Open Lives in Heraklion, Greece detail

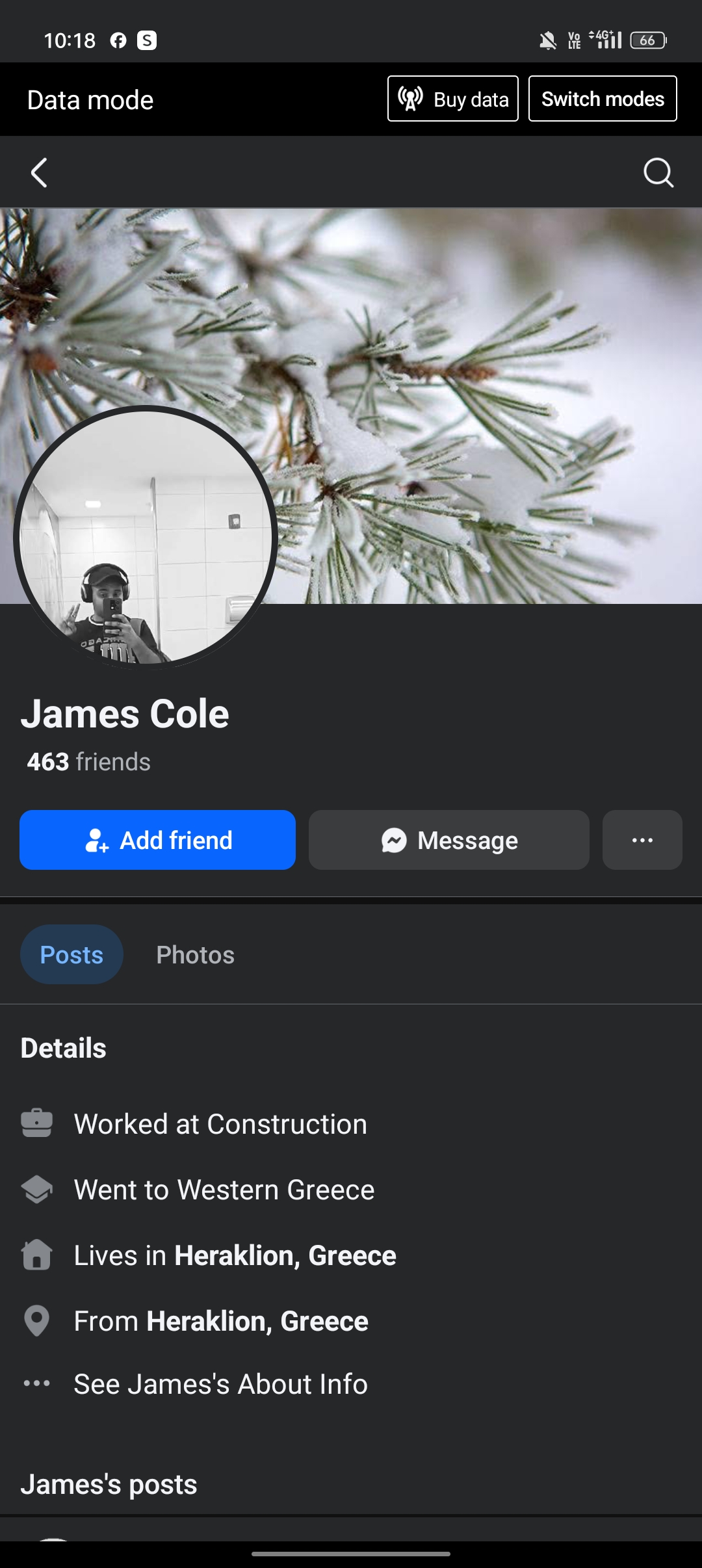click(285, 1255)
